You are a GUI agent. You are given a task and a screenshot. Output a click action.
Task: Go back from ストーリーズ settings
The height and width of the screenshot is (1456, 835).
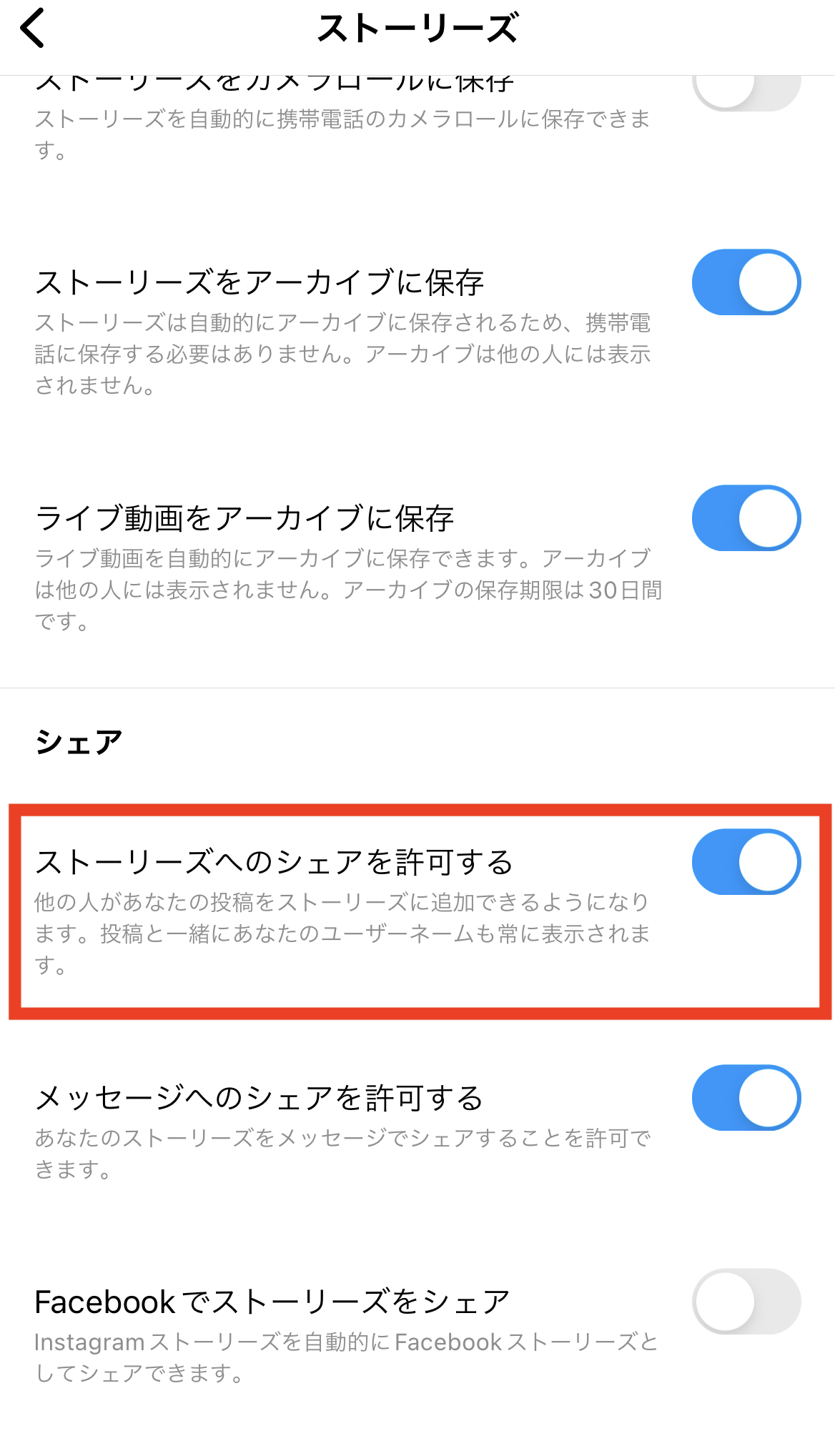33,29
